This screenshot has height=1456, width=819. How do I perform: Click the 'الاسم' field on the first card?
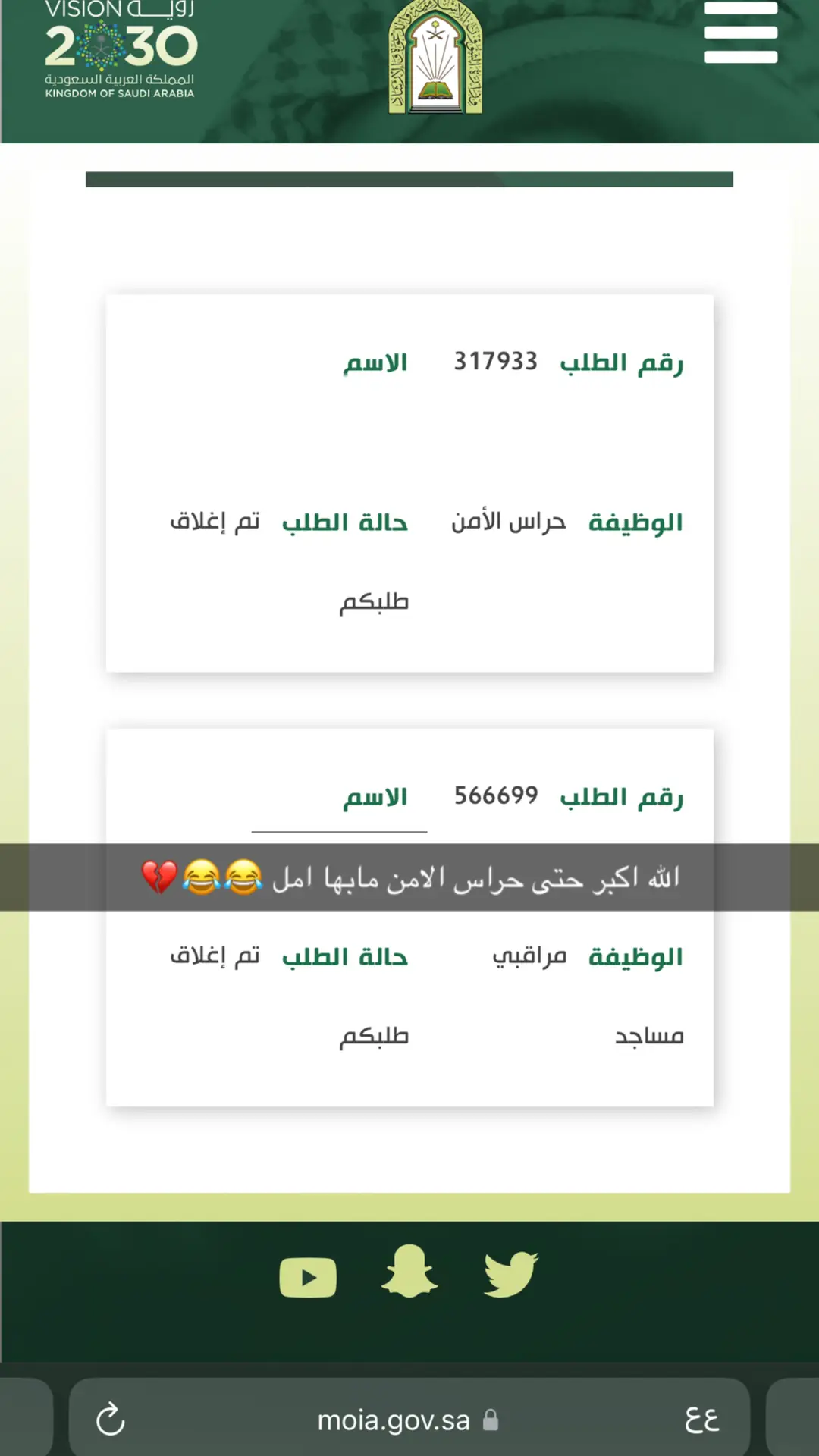(x=377, y=362)
